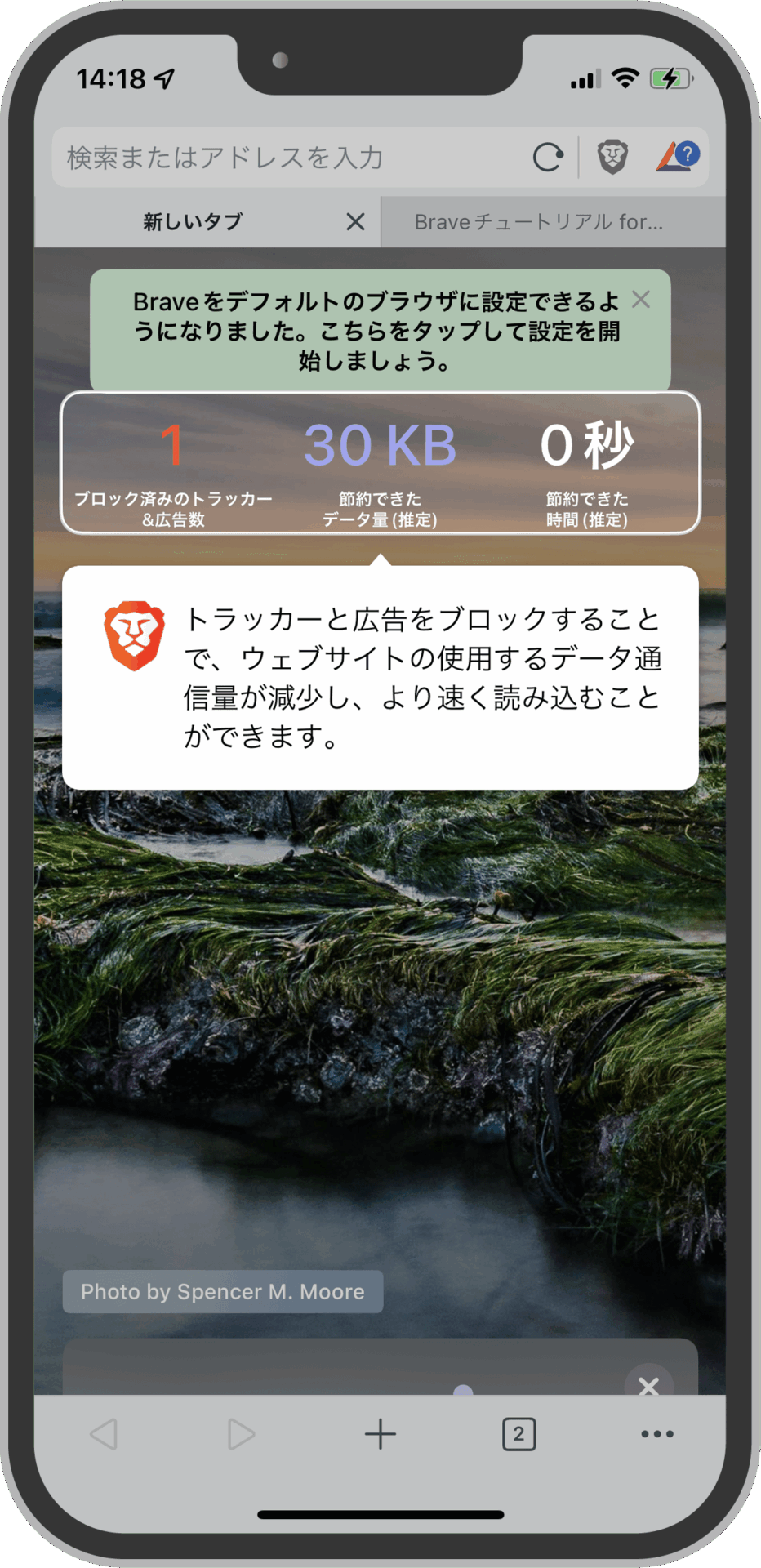
Task: Open the tab switcher showing 2
Action: [518, 1434]
